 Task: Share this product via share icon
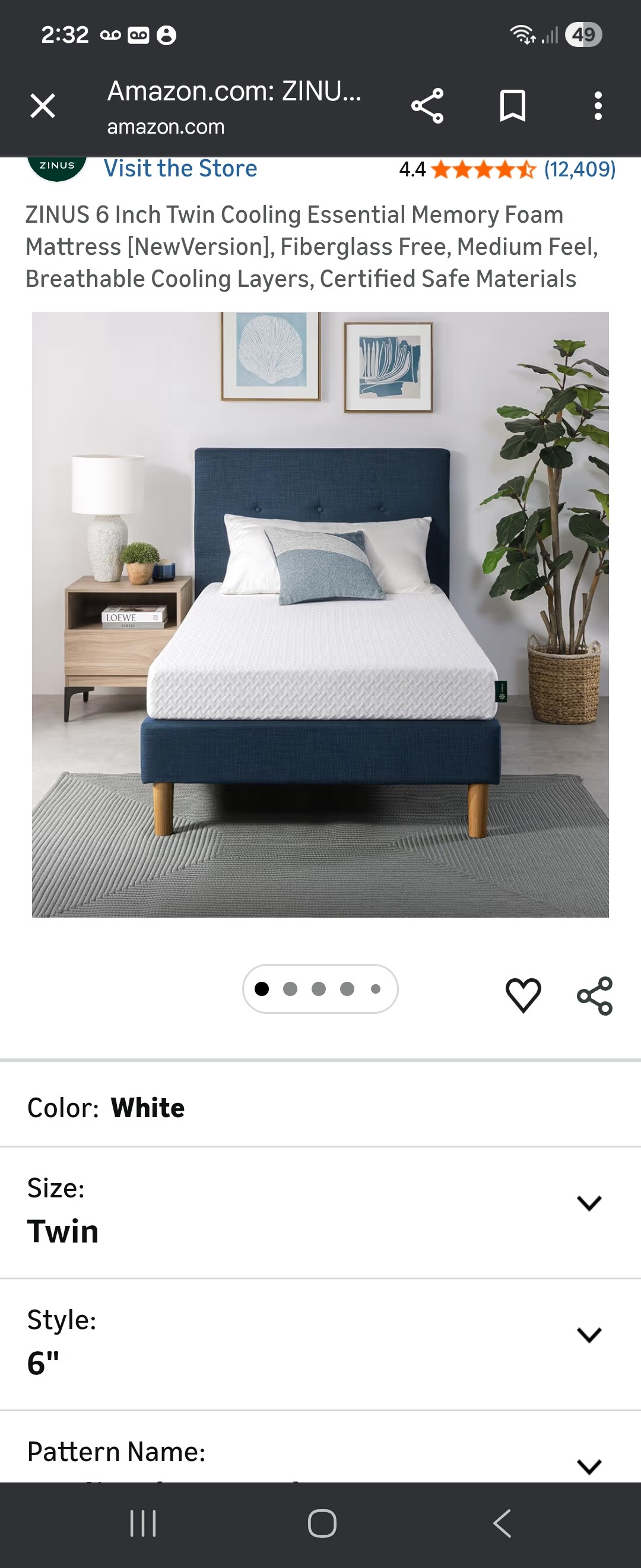(594, 996)
